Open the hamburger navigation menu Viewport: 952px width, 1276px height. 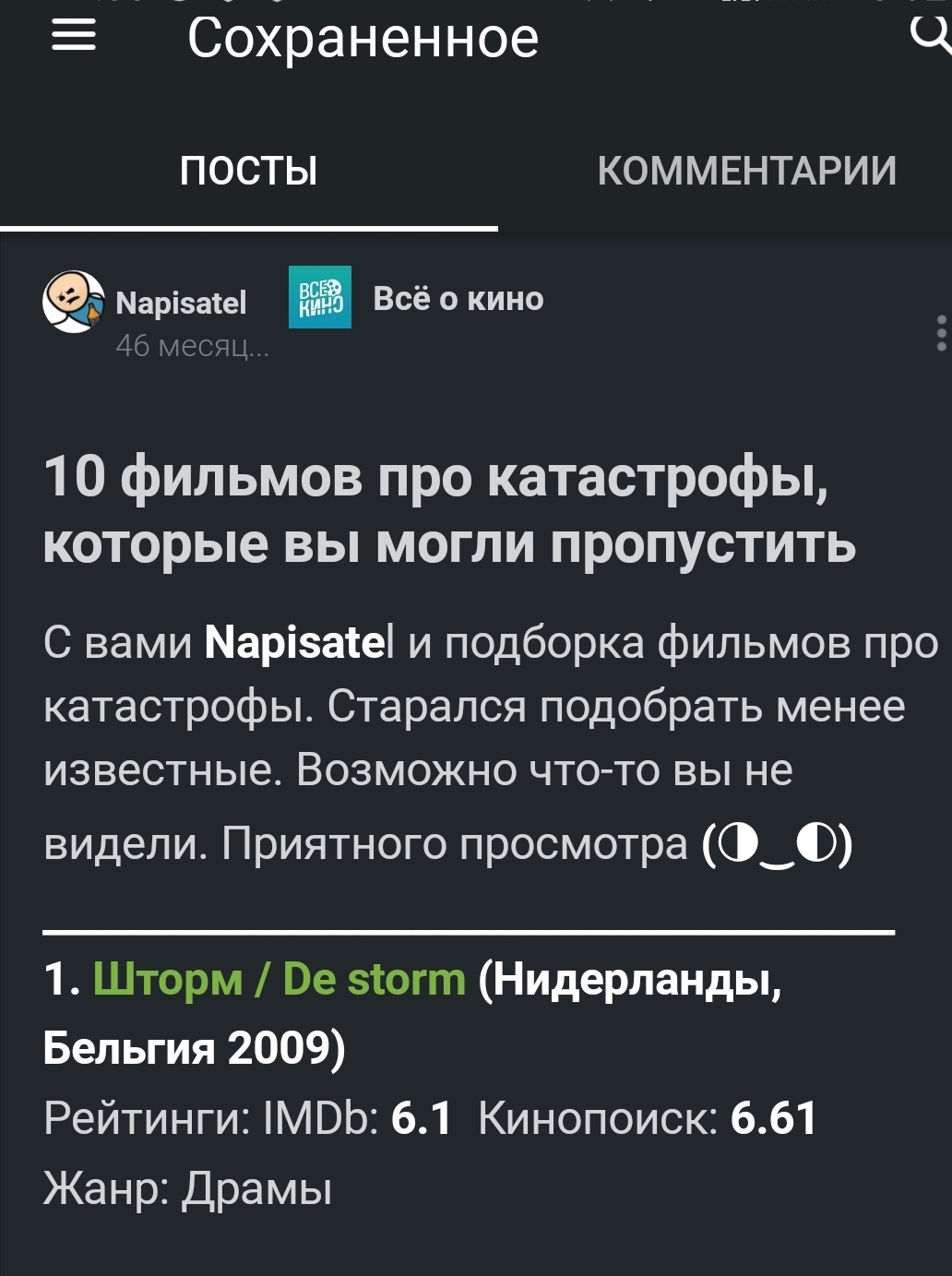(73, 37)
